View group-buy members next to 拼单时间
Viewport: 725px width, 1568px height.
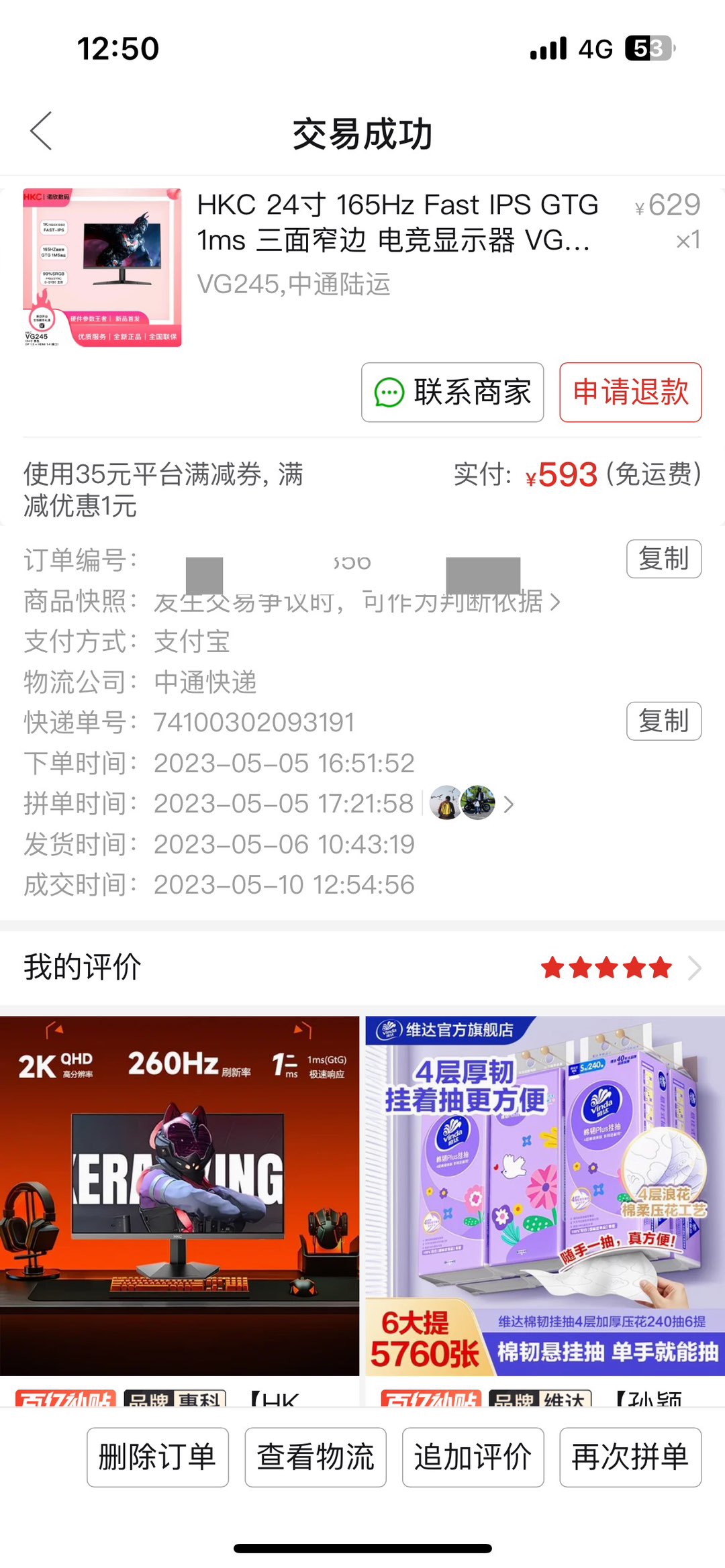click(471, 803)
